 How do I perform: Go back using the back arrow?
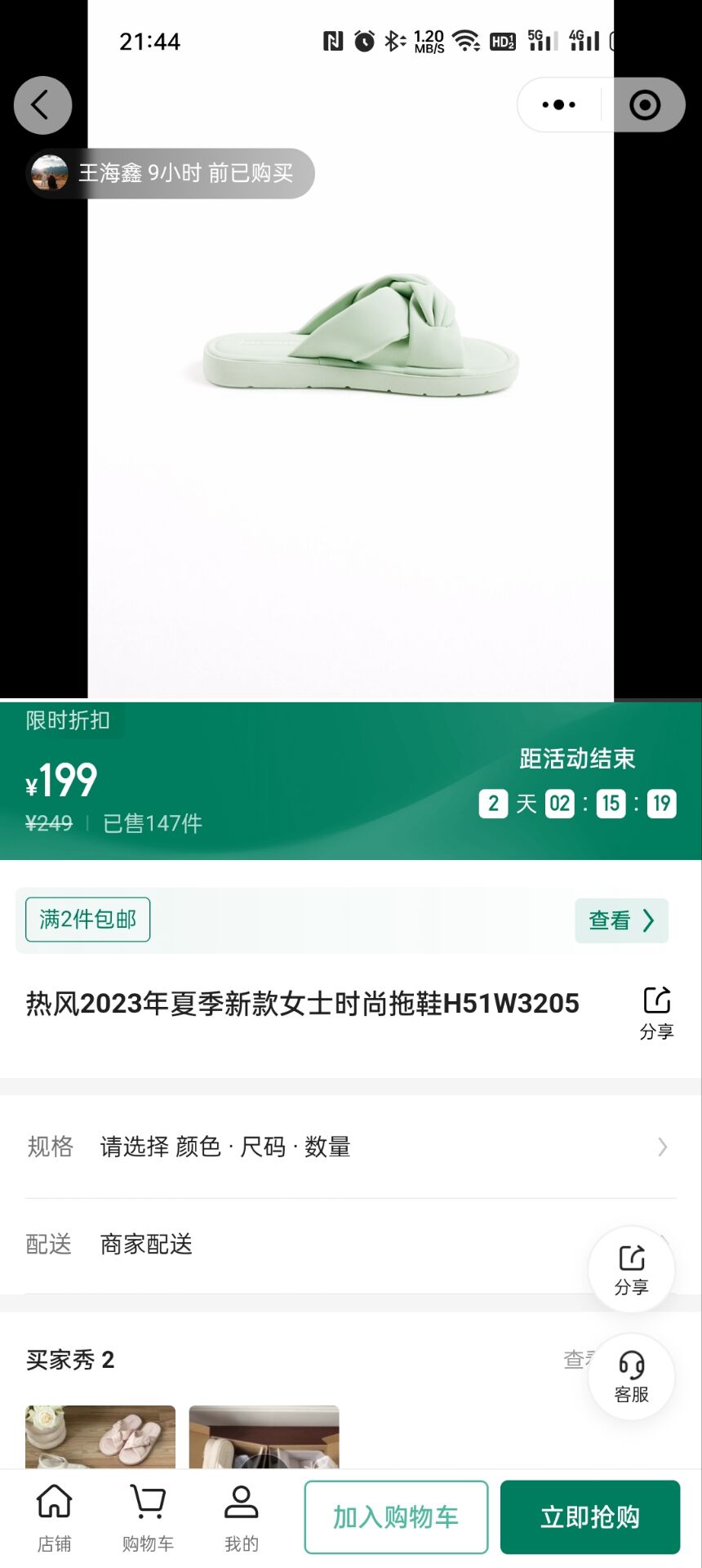click(x=42, y=105)
